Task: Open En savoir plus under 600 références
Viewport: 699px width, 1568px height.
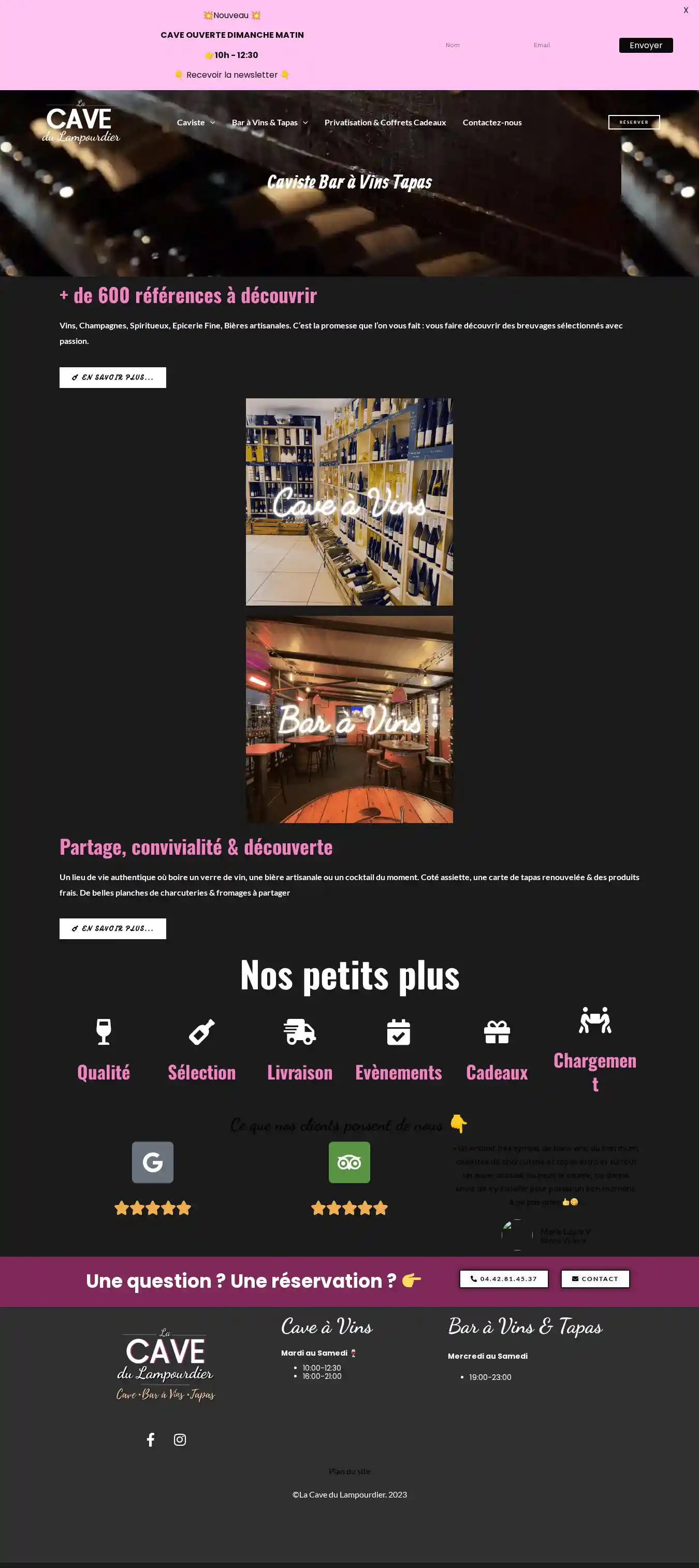Action: 112,378
